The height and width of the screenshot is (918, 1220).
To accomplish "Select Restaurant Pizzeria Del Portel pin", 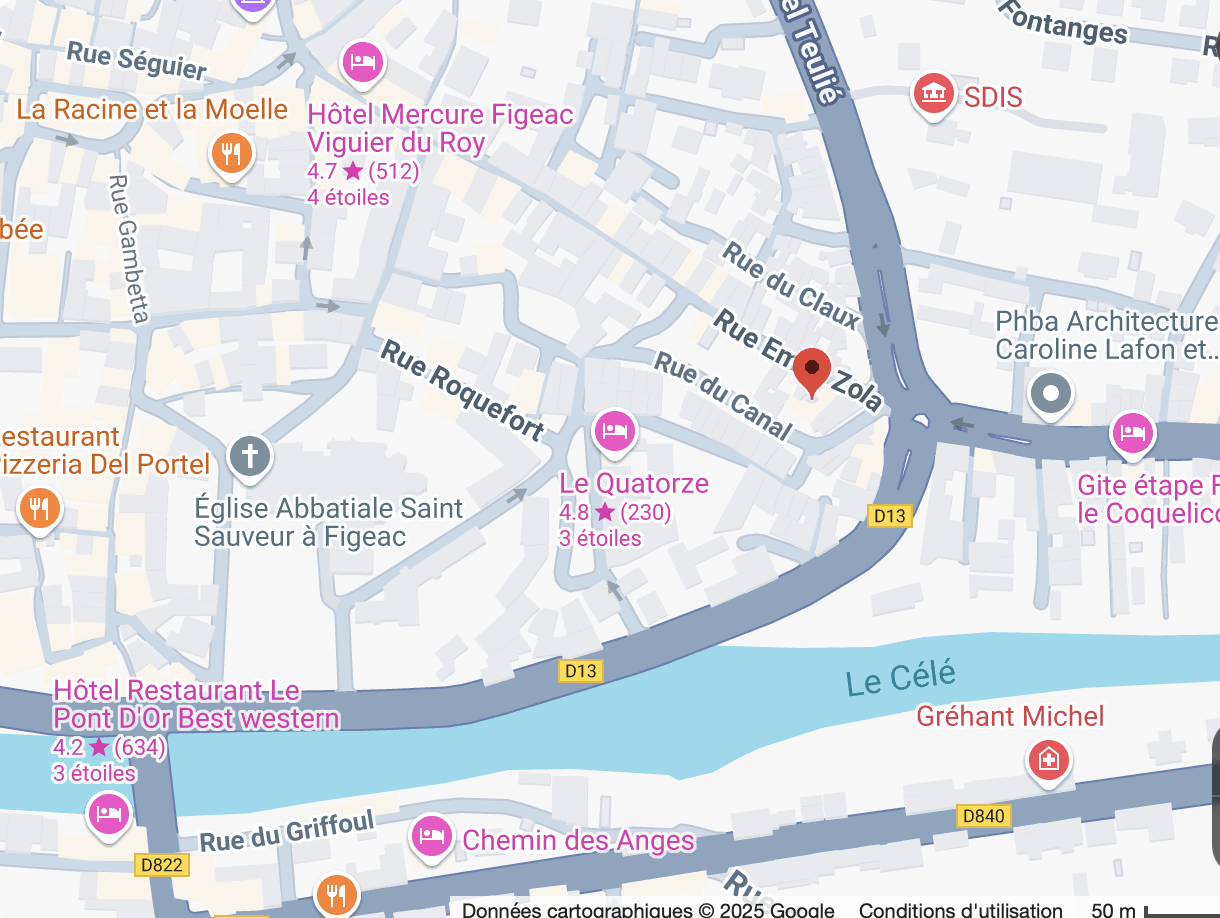I will click(39, 508).
